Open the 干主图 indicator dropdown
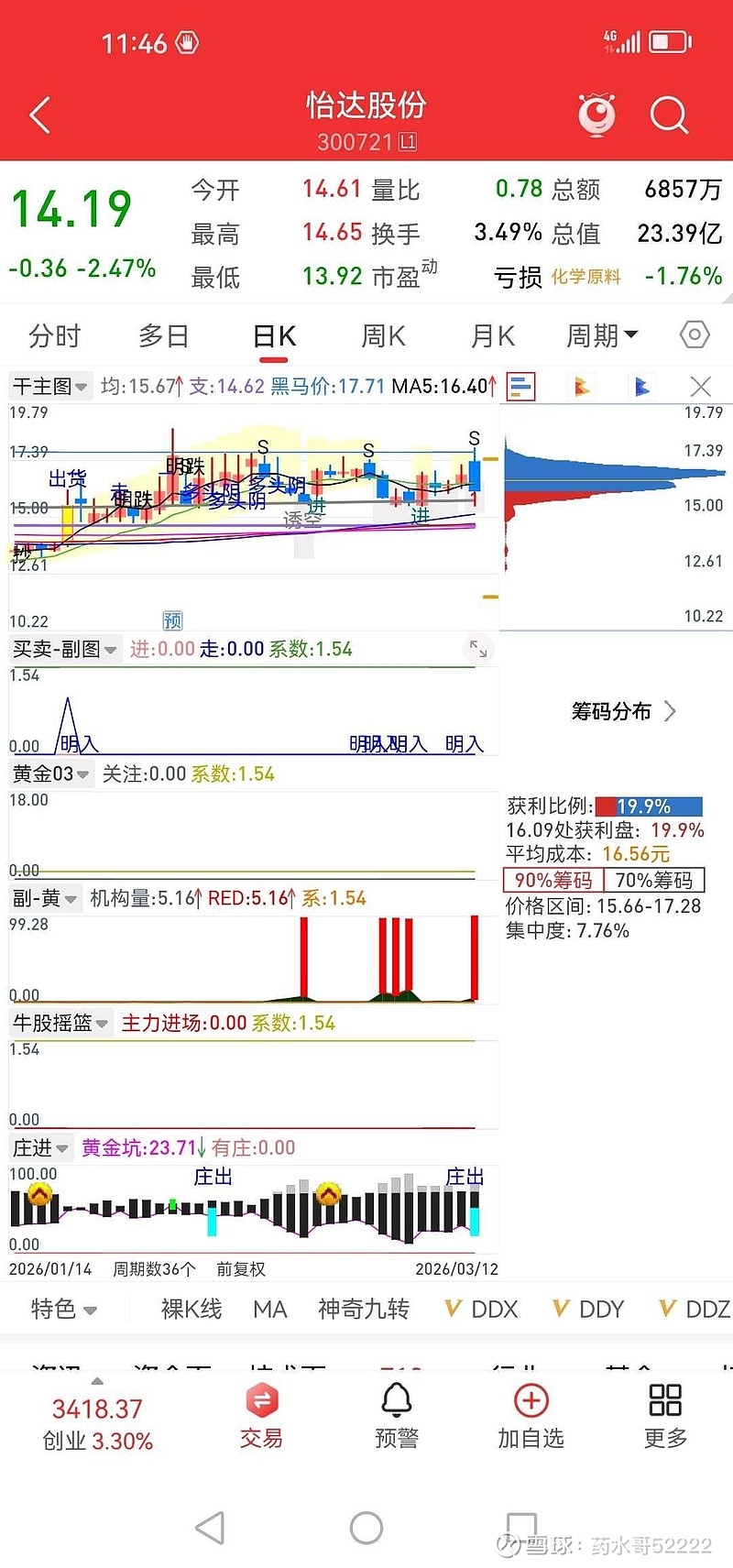This screenshot has width=733, height=1568. [x=49, y=386]
